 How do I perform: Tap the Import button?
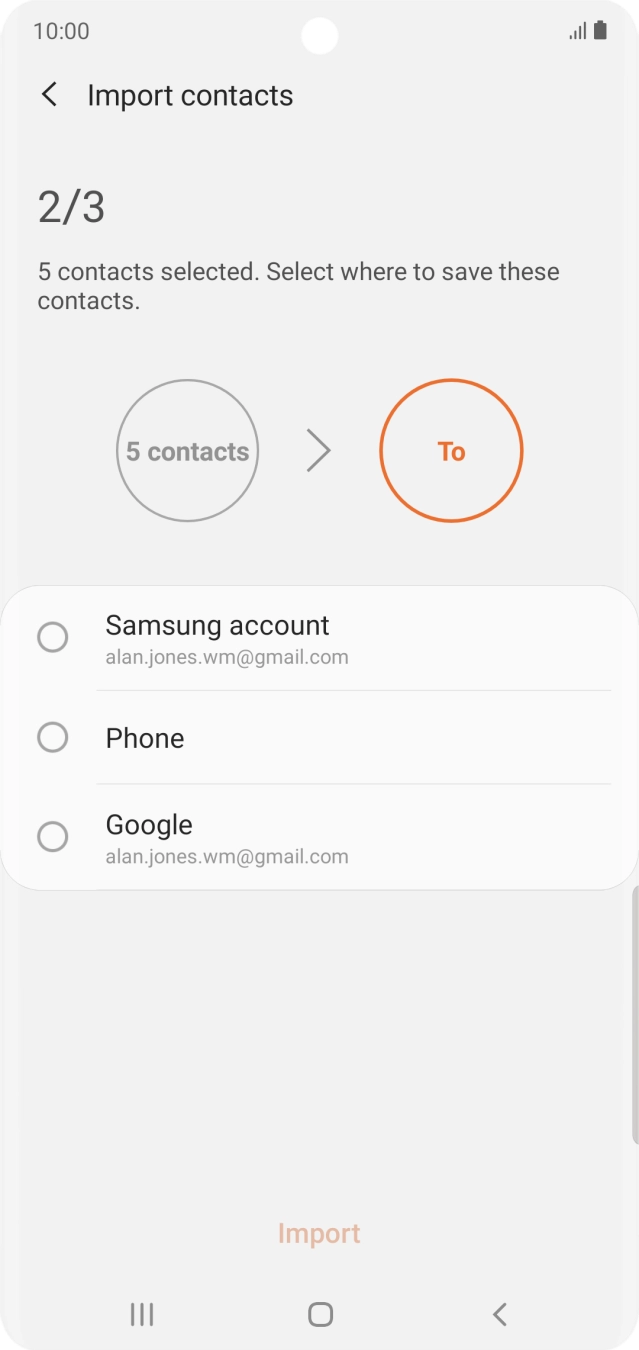[319, 1233]
